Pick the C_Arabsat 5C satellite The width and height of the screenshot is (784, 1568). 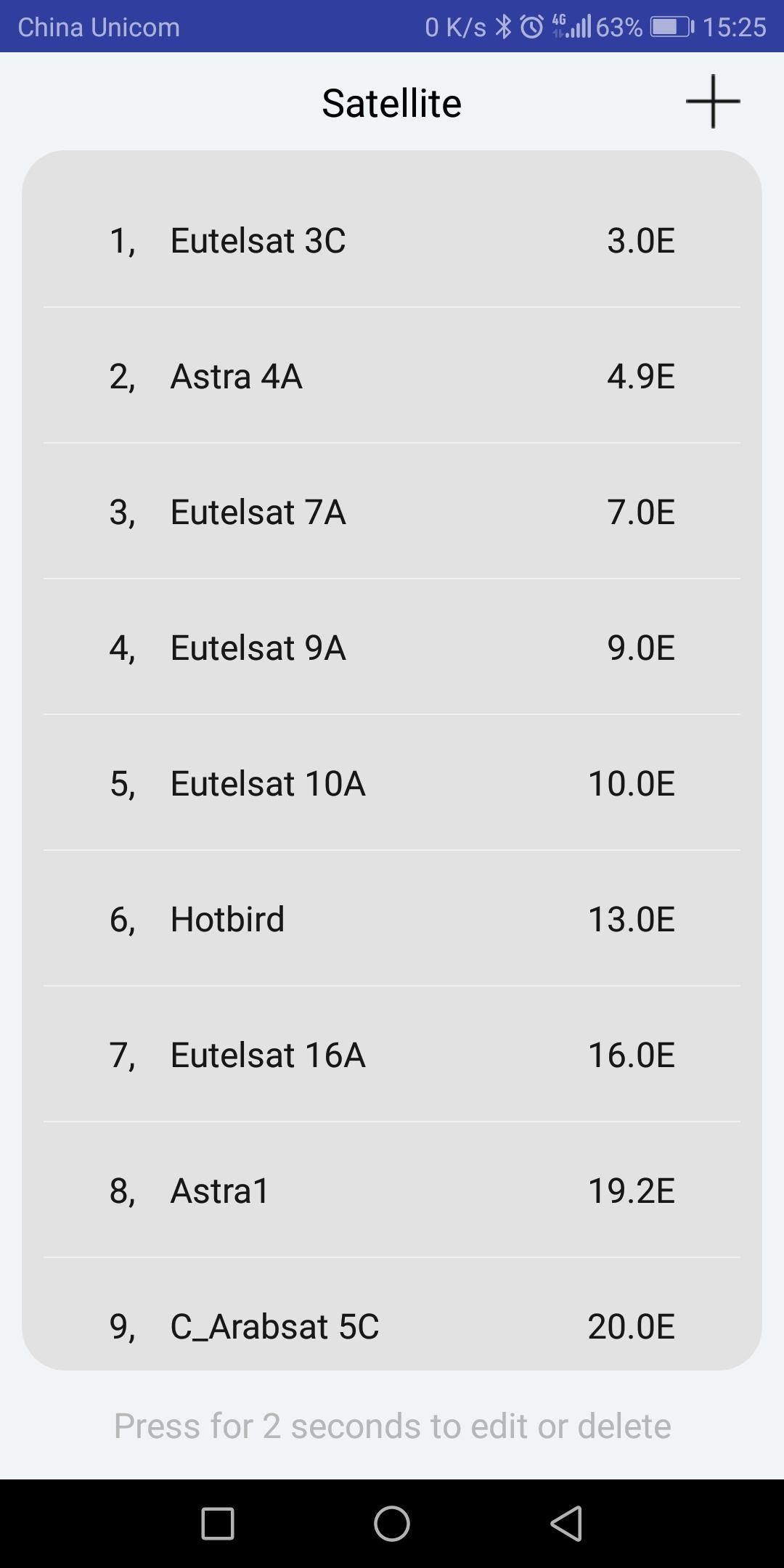(x=391, y=1326)
